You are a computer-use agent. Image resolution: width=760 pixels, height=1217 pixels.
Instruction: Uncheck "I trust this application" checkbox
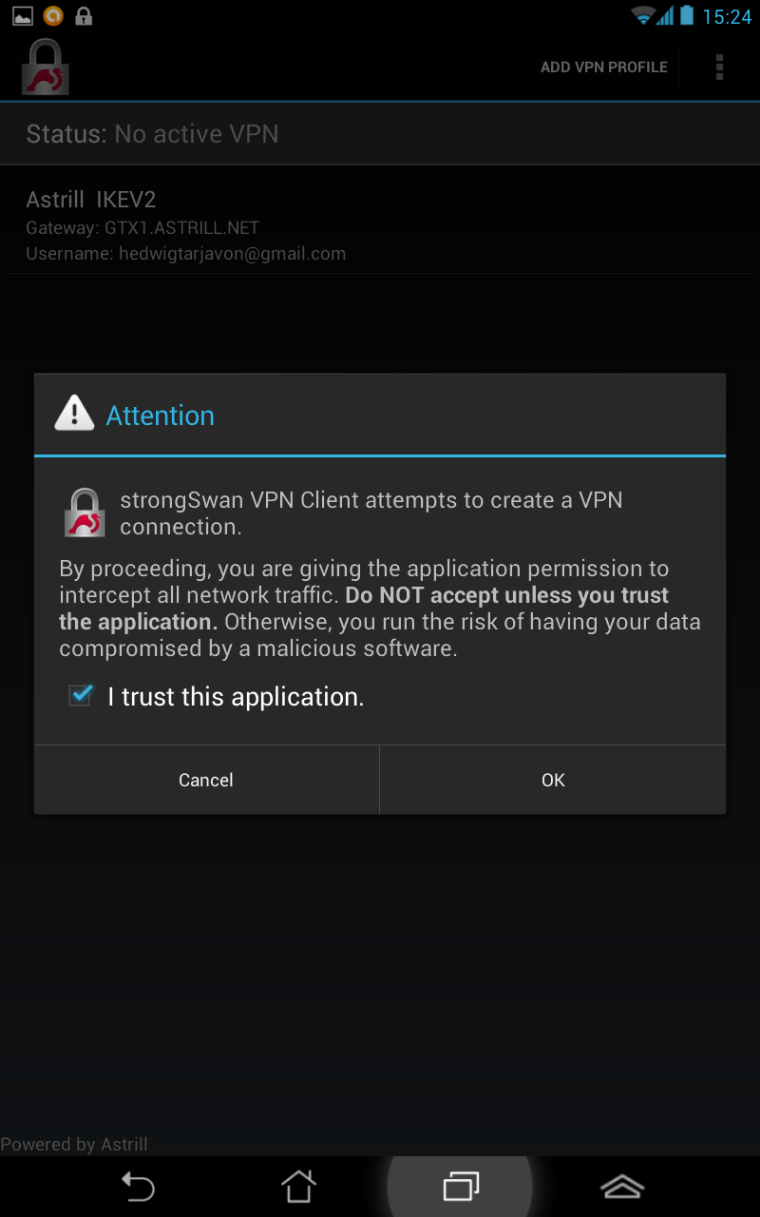[x=80, y=696]
